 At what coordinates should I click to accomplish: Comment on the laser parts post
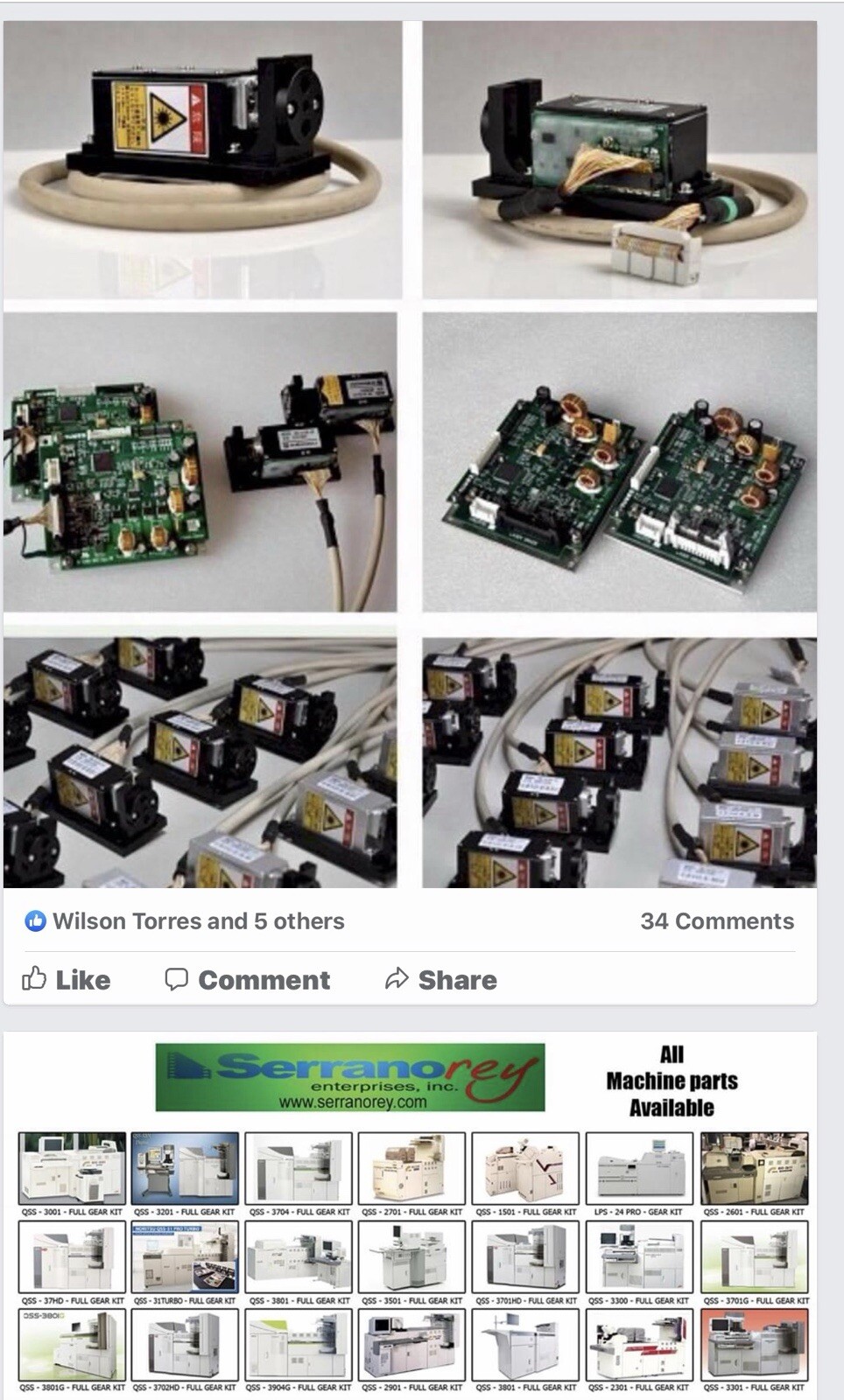(x=248, y=980)
